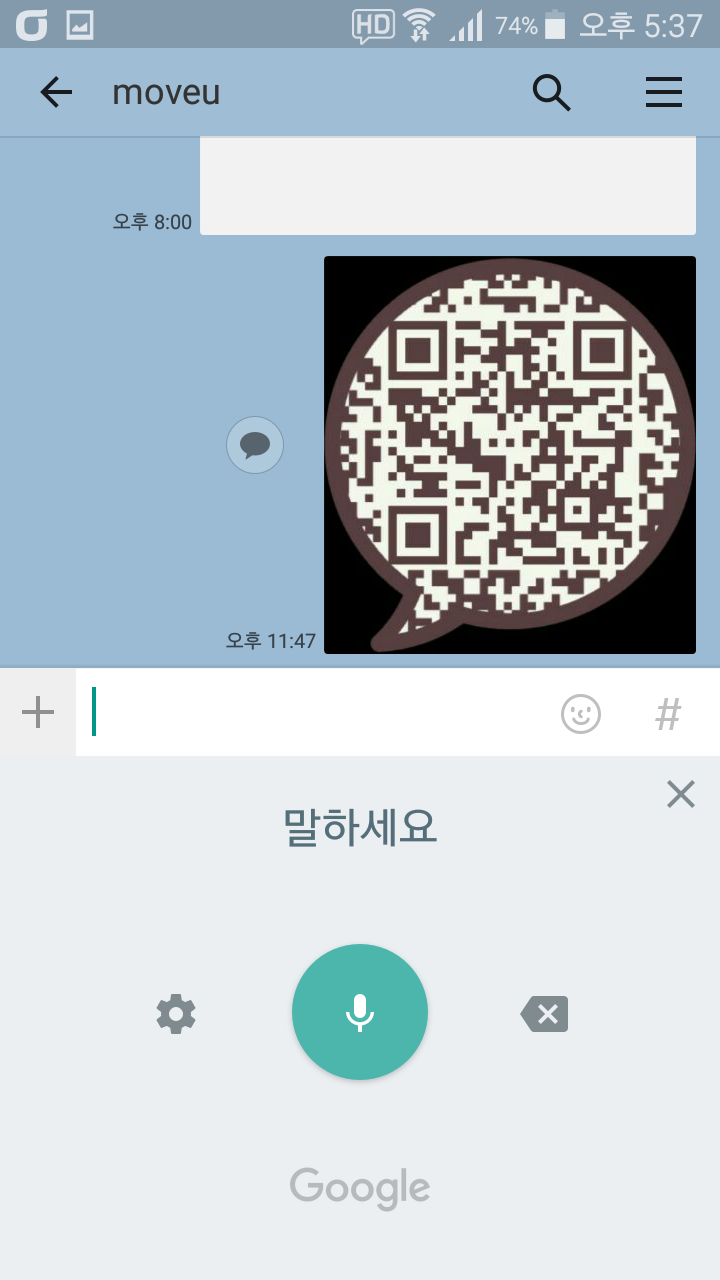
Task: Open the plus attachment menu
Action: click(x=38, y=713)
